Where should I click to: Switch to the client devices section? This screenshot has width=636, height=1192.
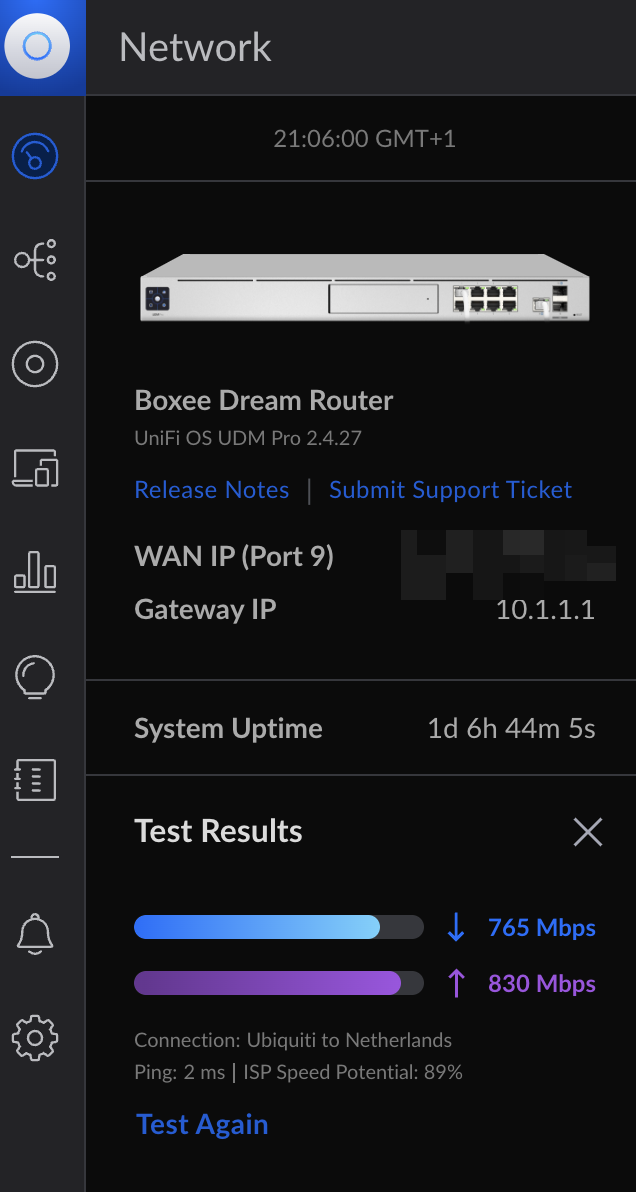(35, 468)
